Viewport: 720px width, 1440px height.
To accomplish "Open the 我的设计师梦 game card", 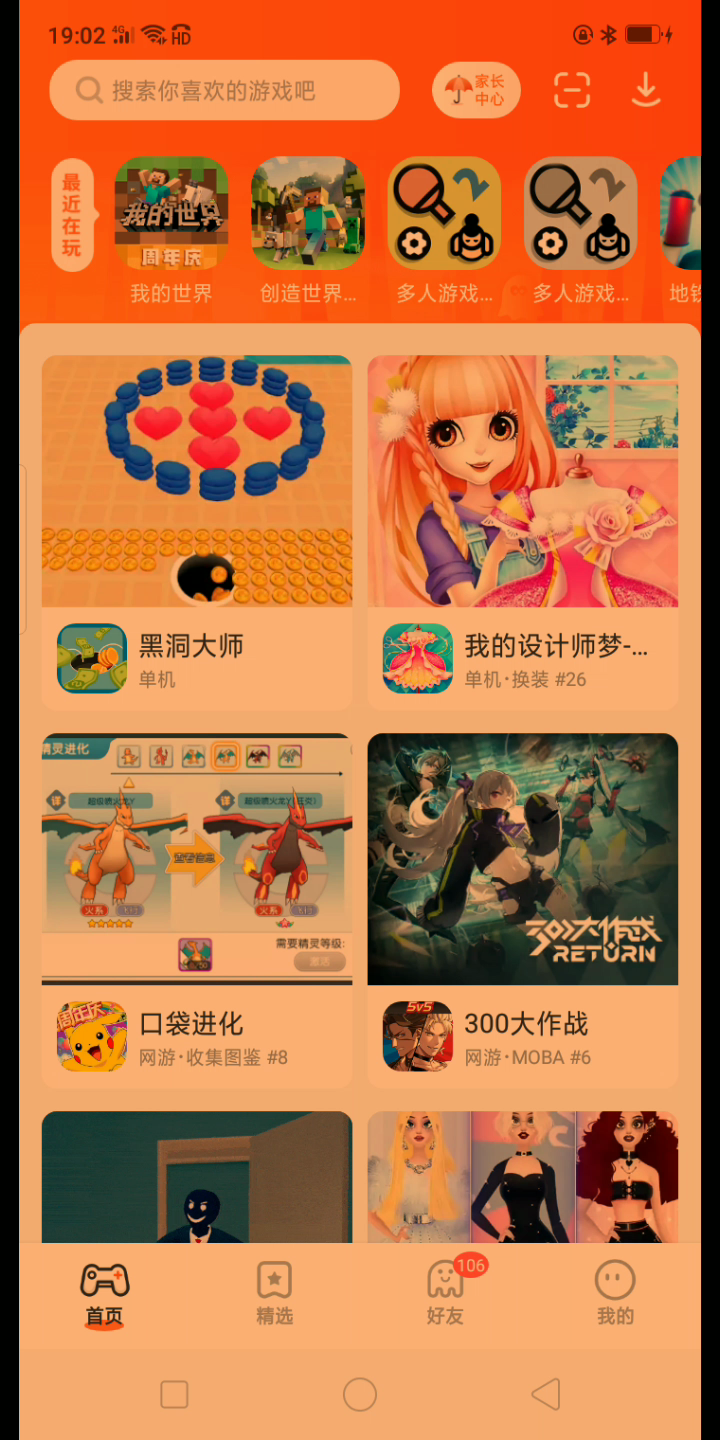I will click(523, 530).
